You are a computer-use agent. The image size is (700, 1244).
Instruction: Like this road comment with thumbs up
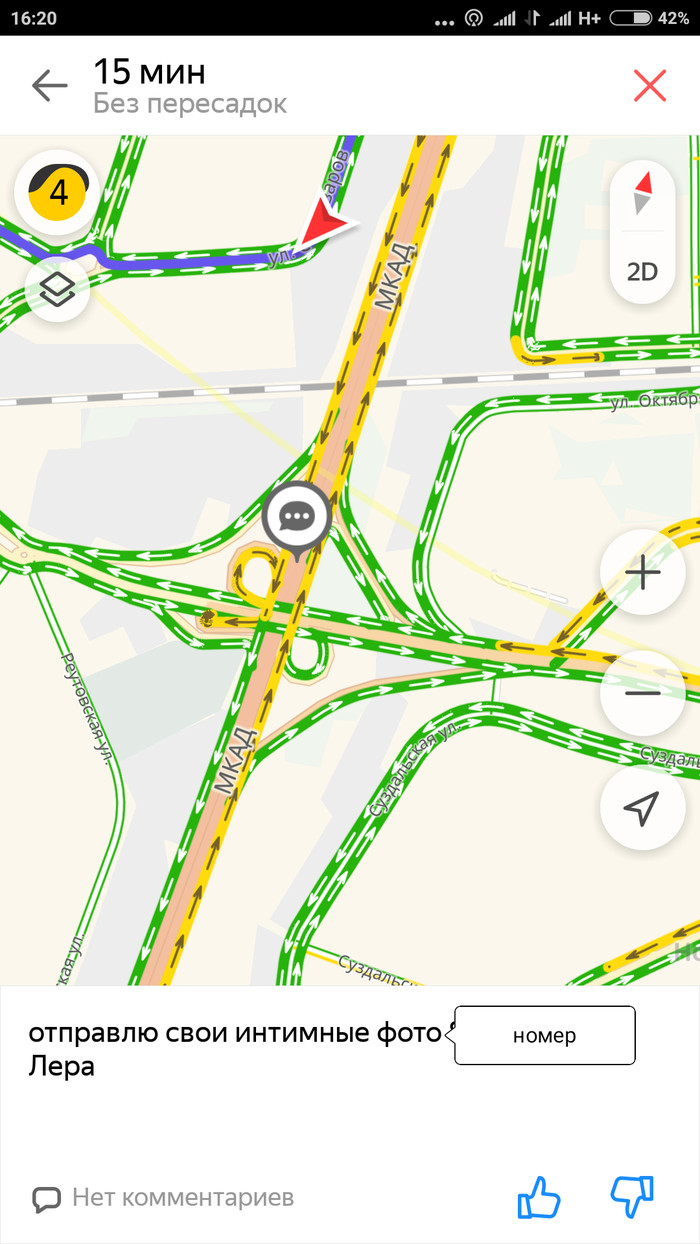[x=538, y=1196]
